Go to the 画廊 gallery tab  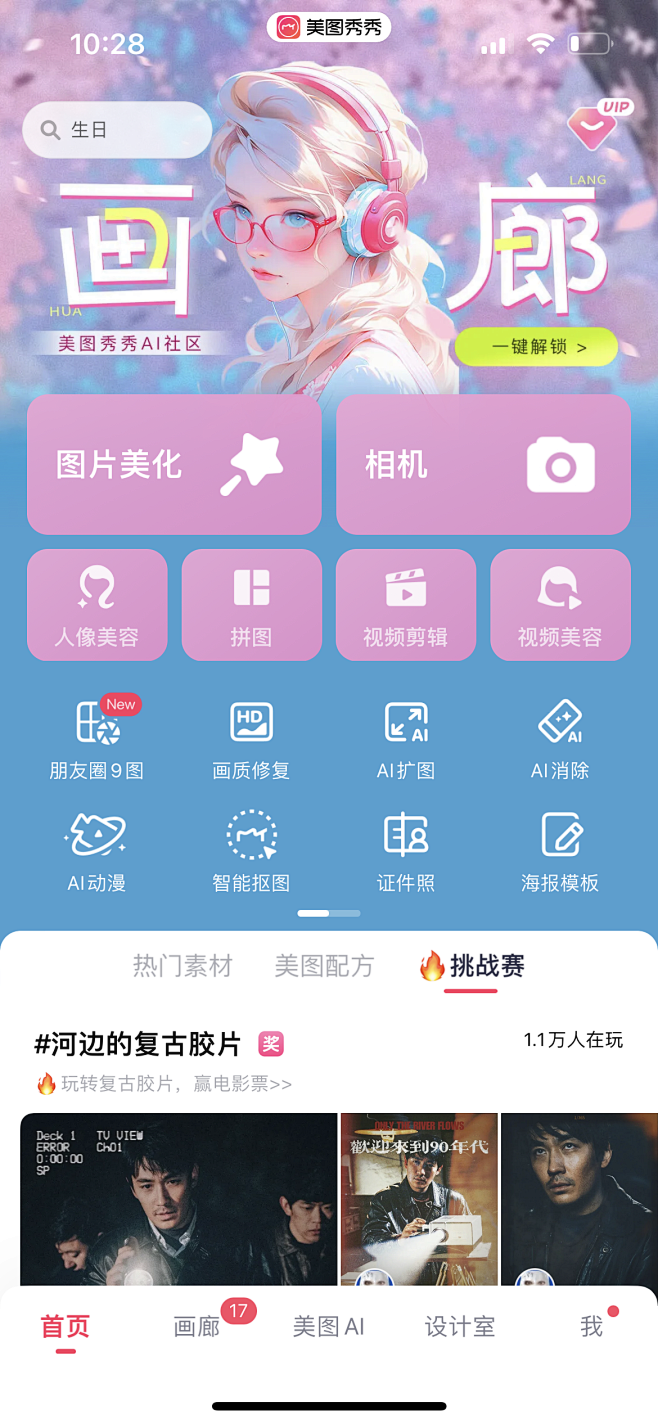point(197,1327)
